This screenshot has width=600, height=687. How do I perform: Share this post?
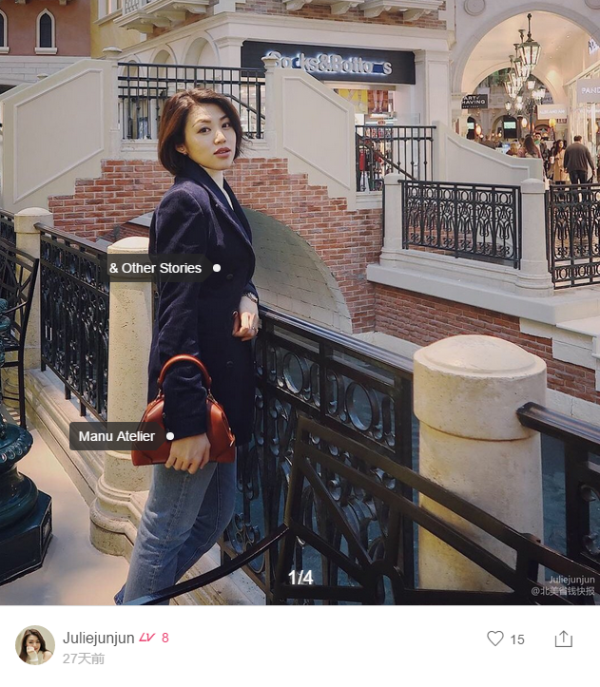click(x=564, y=638)
